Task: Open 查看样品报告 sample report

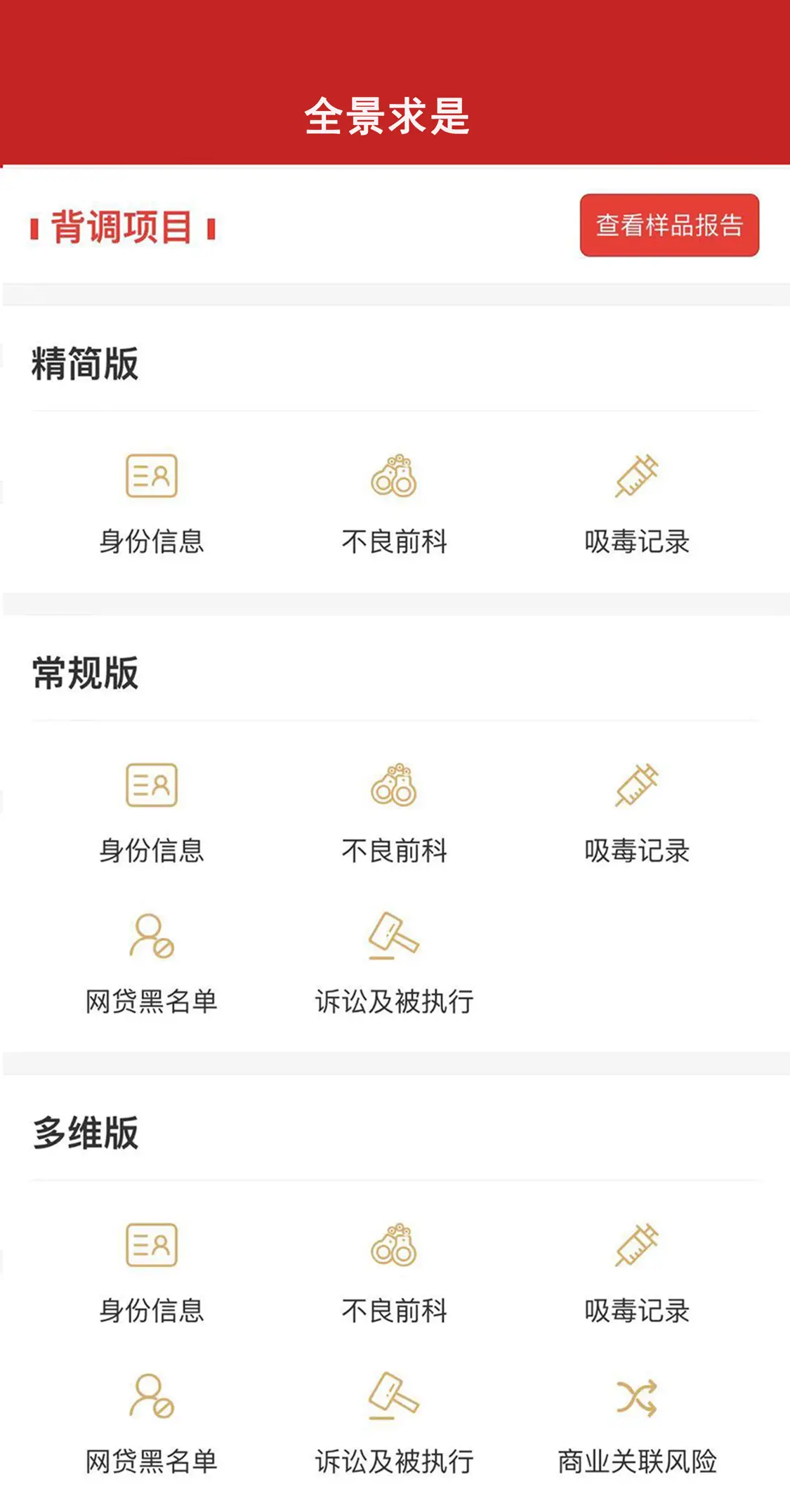Action: click(x=669, y=225)
